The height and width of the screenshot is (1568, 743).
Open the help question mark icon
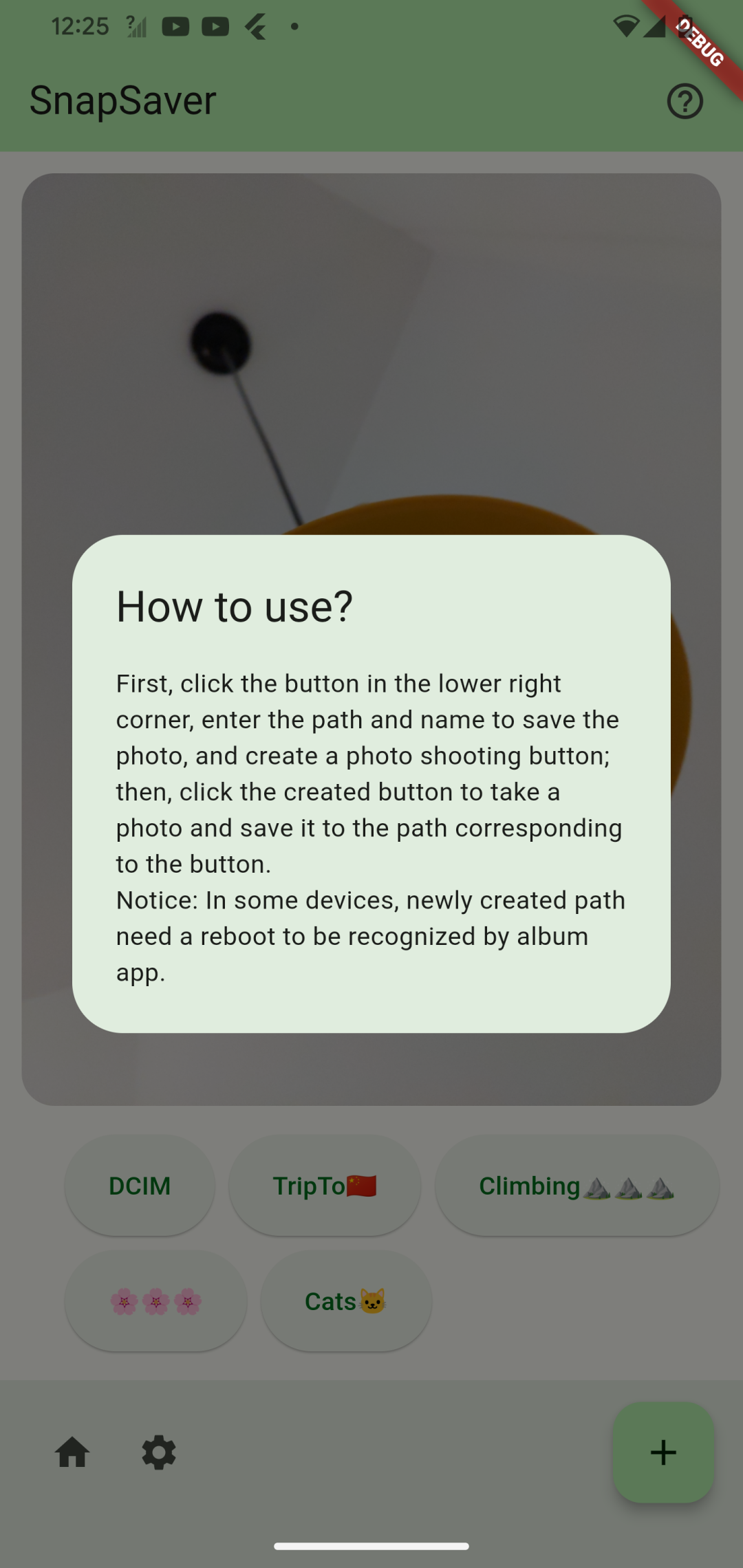685,102
